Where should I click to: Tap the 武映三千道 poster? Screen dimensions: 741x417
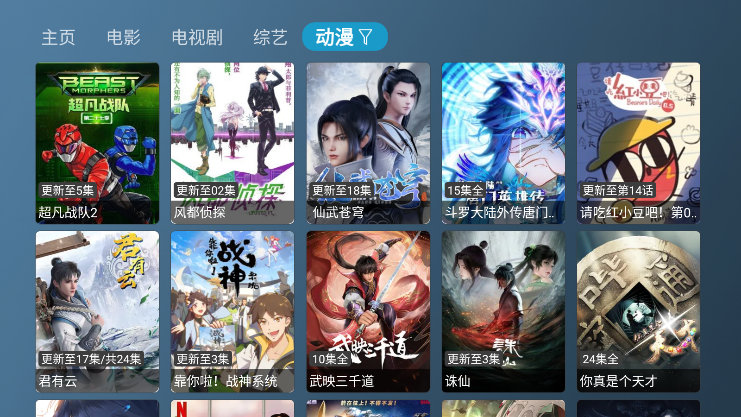[368, 311]
